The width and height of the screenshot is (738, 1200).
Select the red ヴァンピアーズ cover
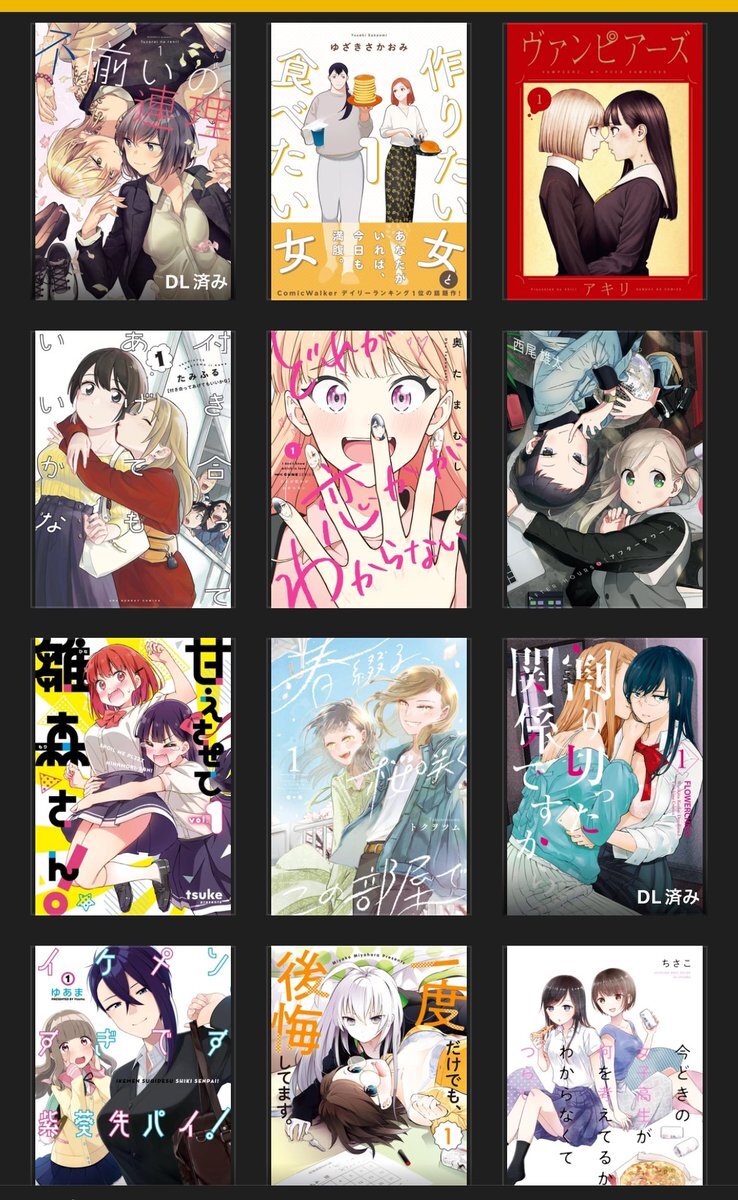605,161
